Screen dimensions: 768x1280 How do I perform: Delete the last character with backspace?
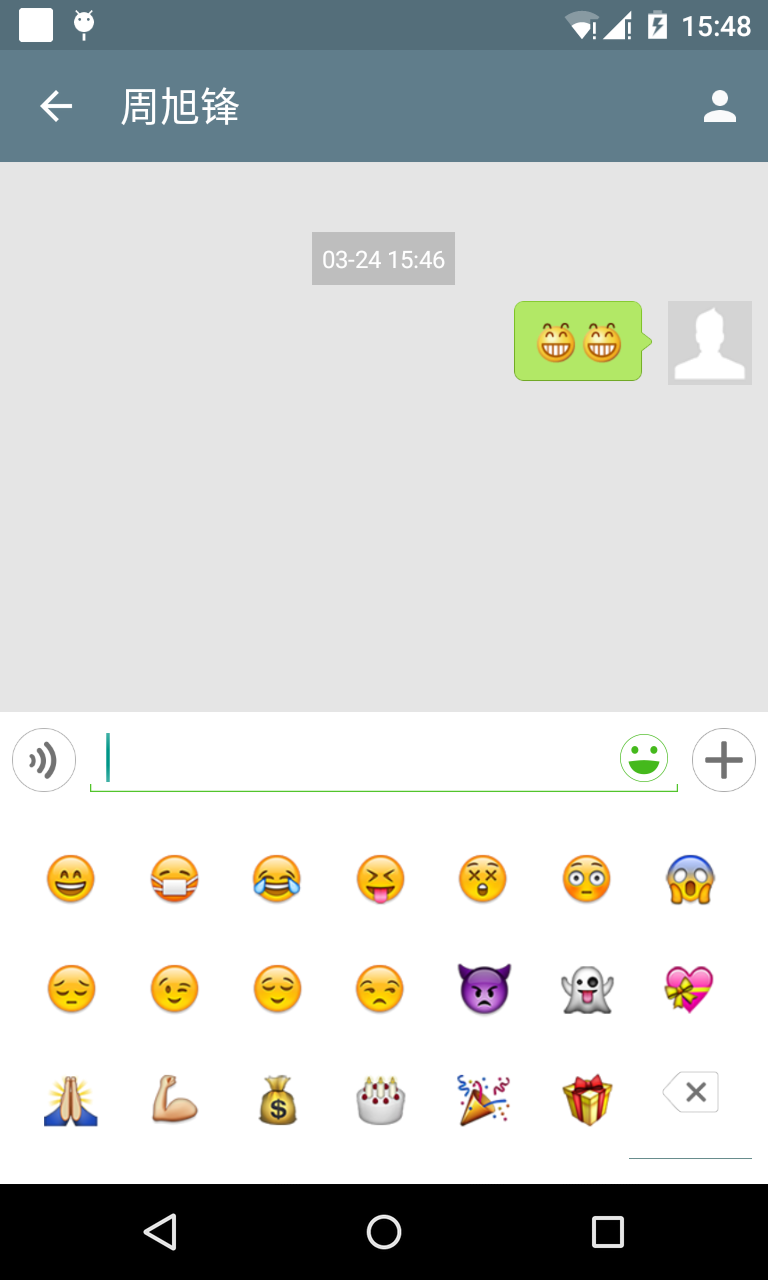pos(691,1093)
